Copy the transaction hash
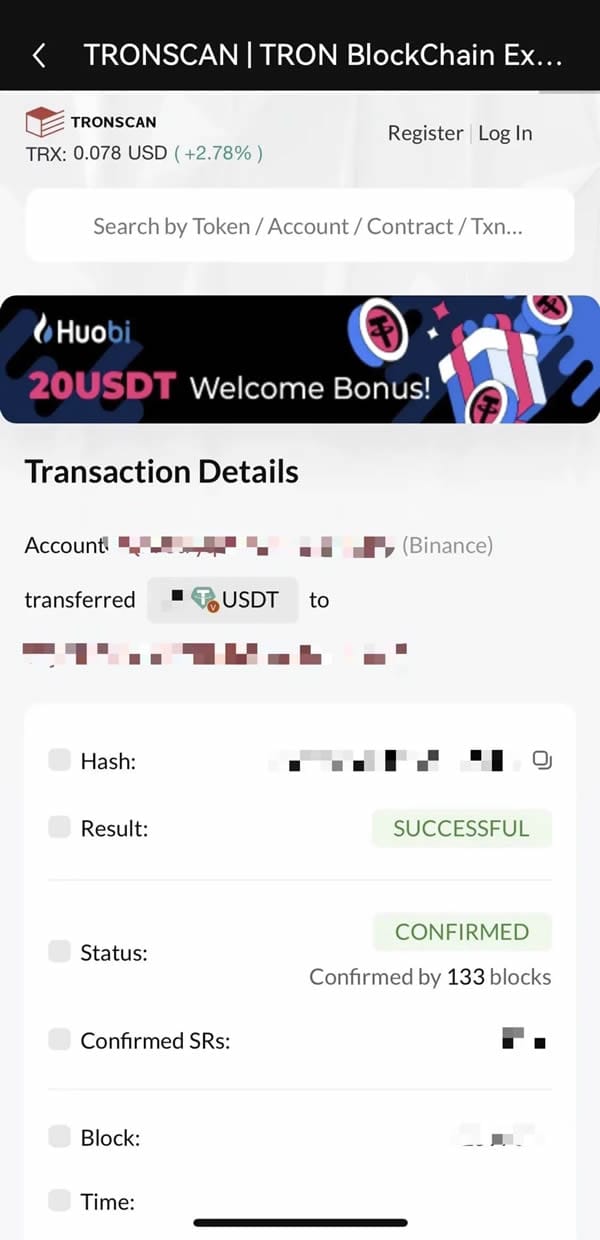 click(543, 762)
